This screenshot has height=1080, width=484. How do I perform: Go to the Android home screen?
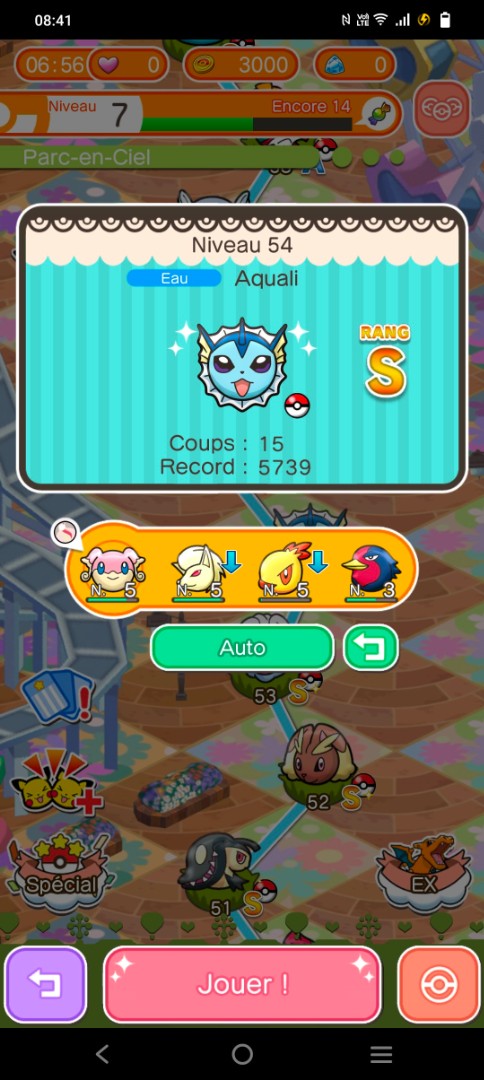(242, 1054)
